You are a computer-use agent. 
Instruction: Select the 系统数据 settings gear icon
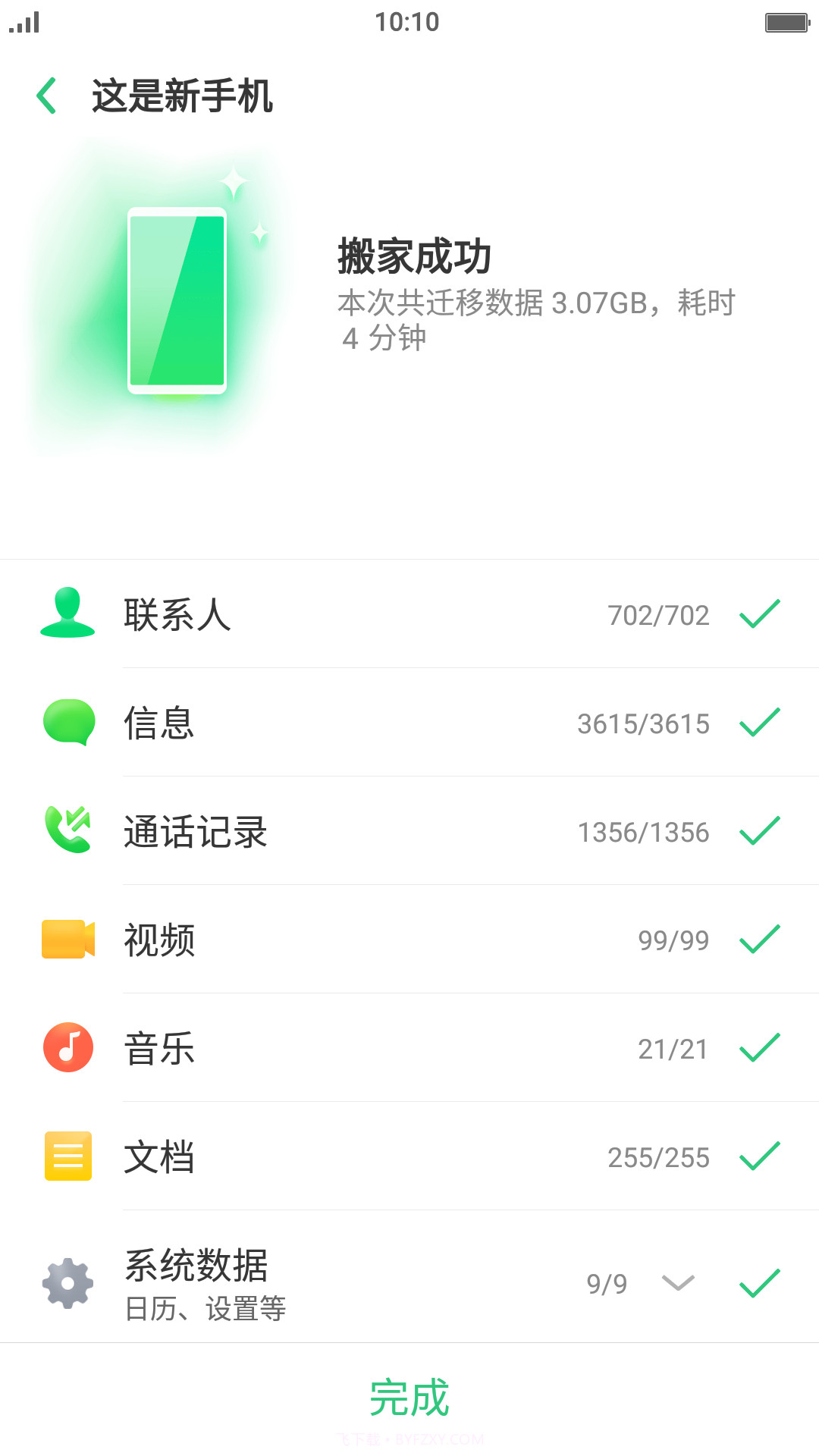coord(68,1282)
